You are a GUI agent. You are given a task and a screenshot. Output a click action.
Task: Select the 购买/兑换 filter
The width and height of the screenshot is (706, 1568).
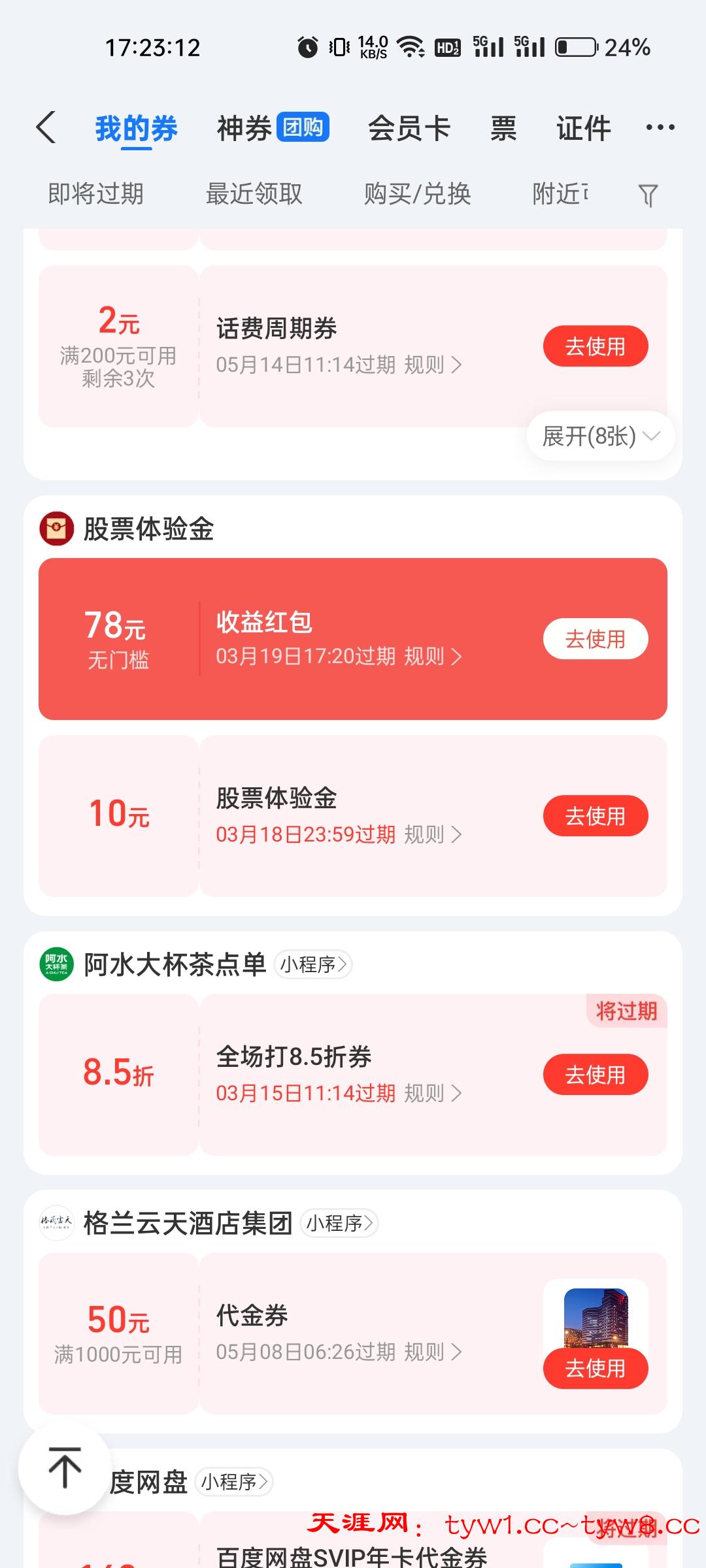pos(417,194)
